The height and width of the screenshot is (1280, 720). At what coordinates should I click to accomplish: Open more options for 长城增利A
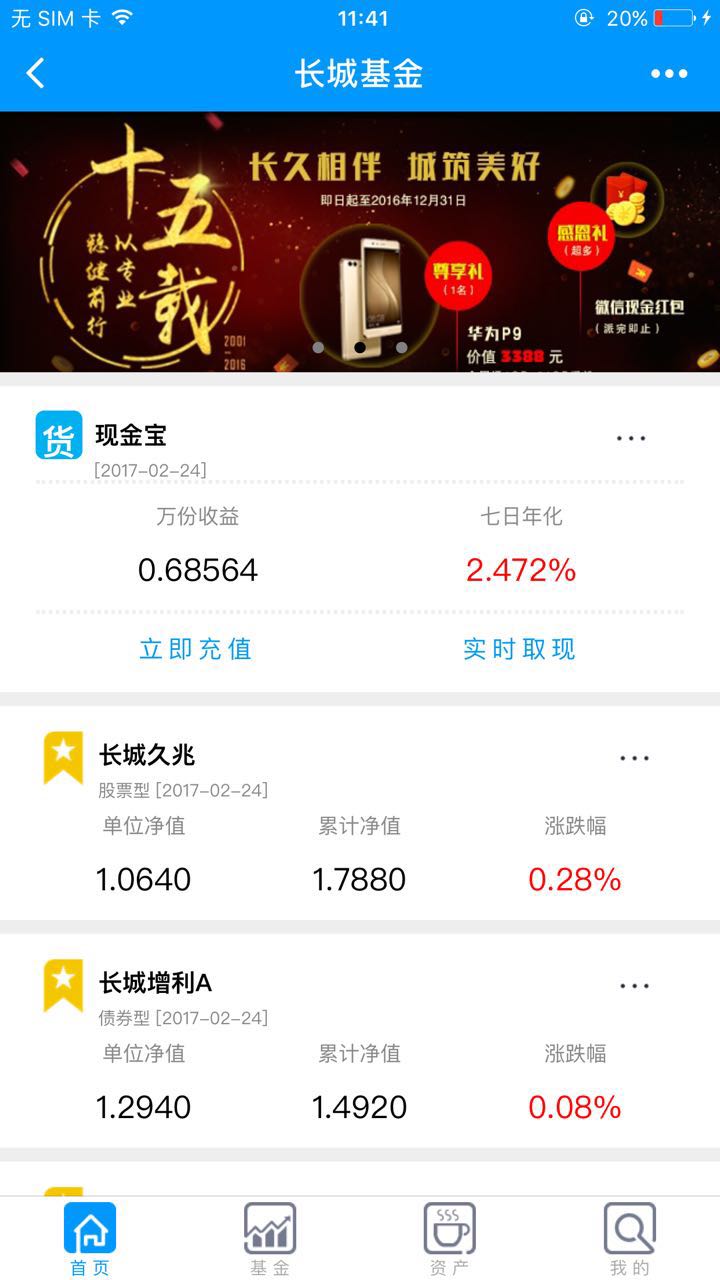634,986
